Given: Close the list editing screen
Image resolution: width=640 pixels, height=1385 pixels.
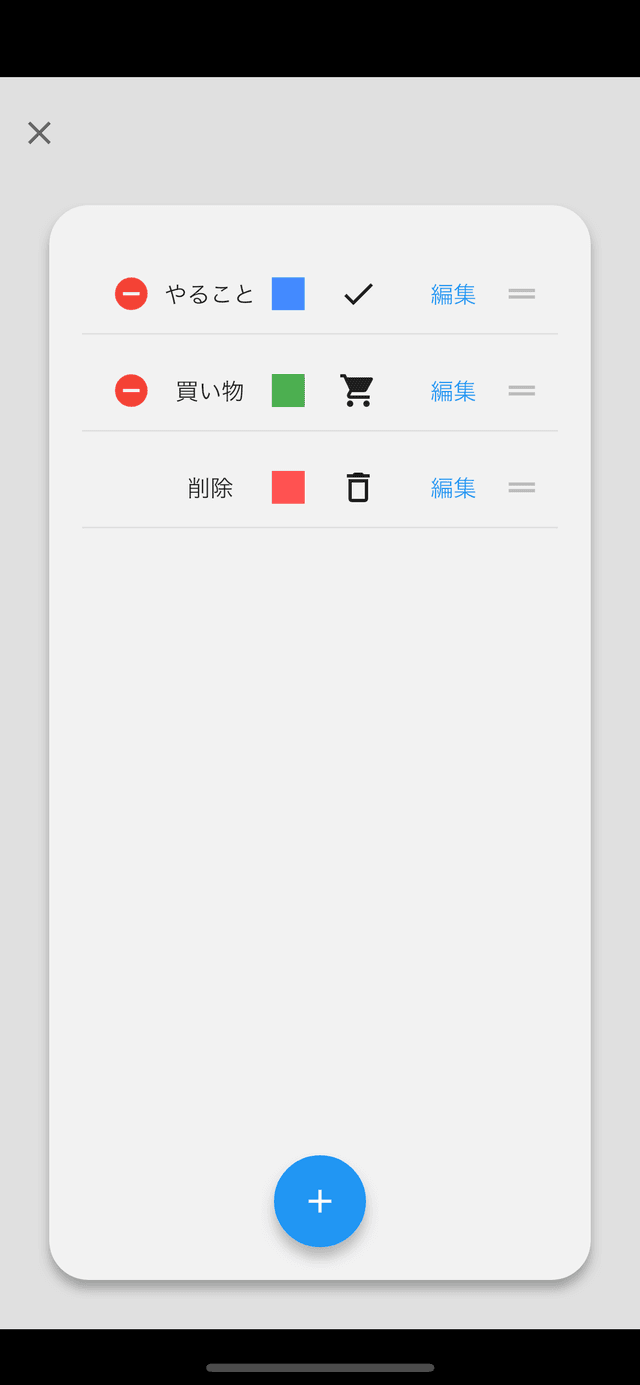Looking at the screenshot, I should click(x=39, y=133).
